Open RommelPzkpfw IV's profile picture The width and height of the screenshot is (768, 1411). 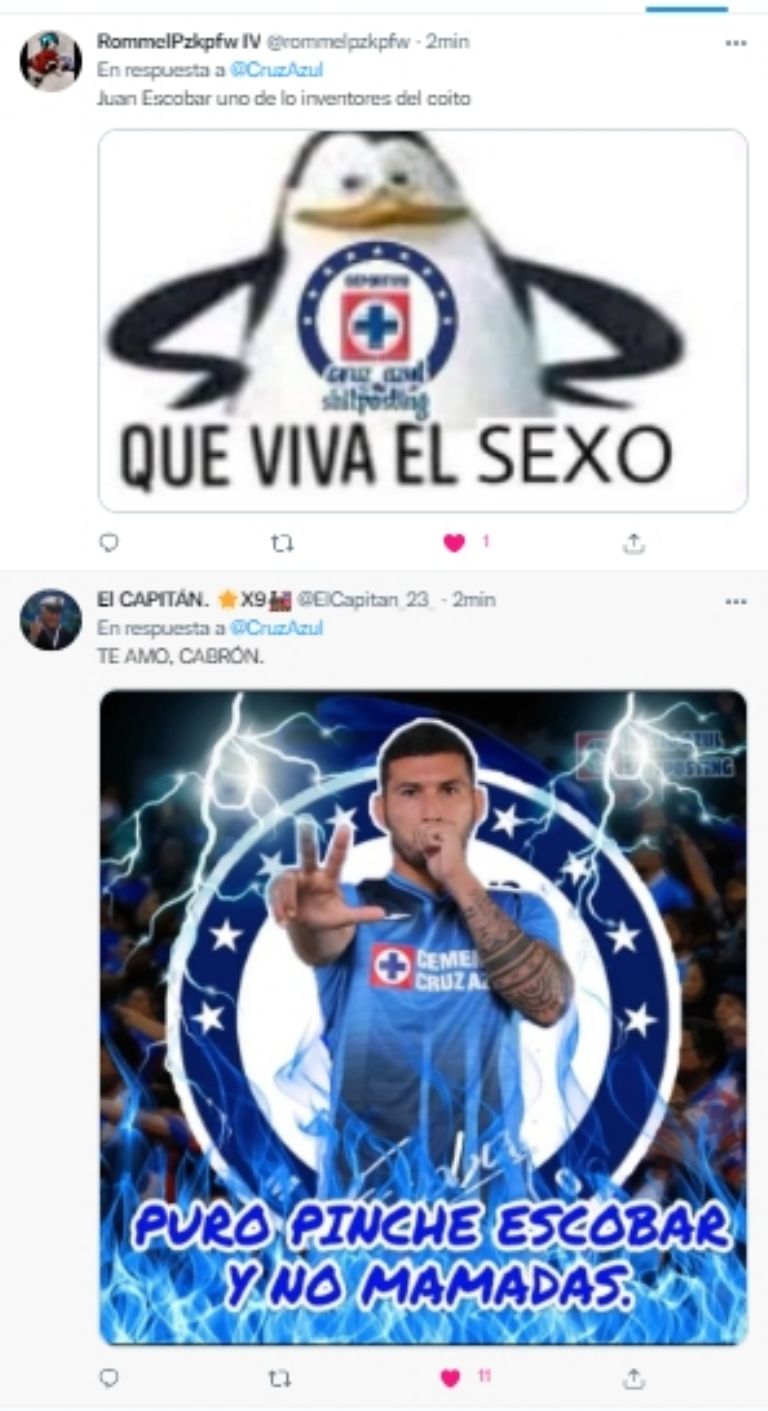[x=50, y=61]
